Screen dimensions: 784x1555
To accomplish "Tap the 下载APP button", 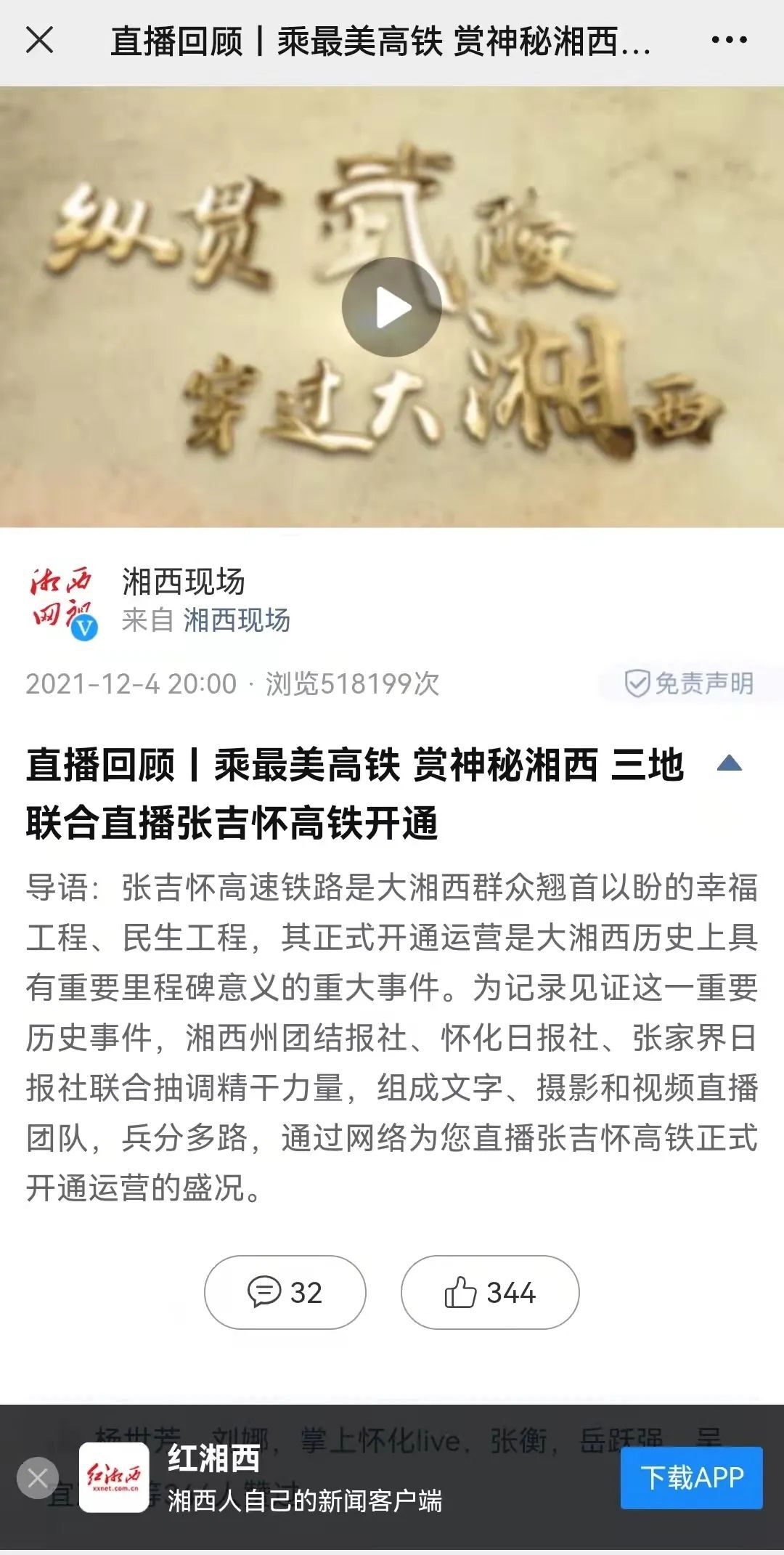I will 691,1477.
